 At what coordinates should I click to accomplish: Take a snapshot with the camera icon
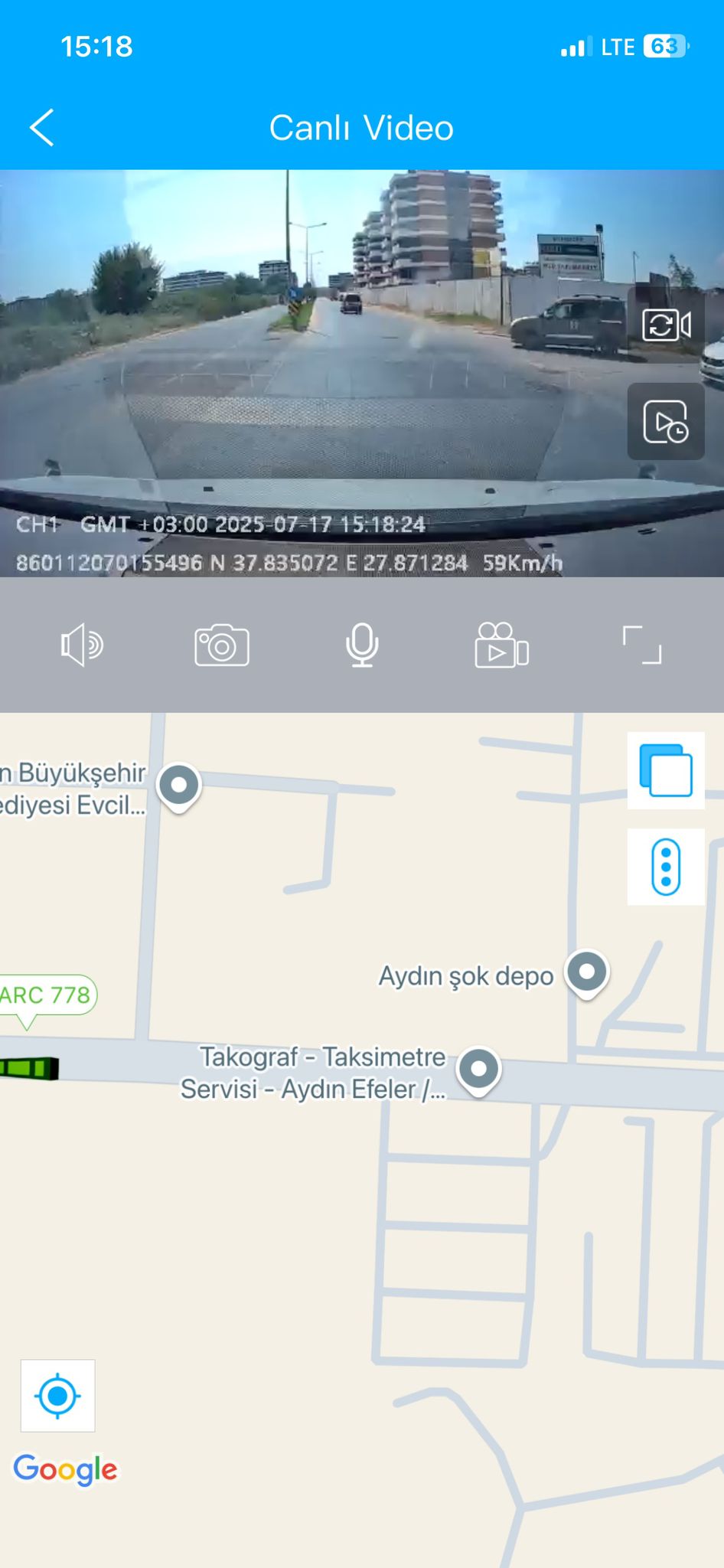(221, 645)
